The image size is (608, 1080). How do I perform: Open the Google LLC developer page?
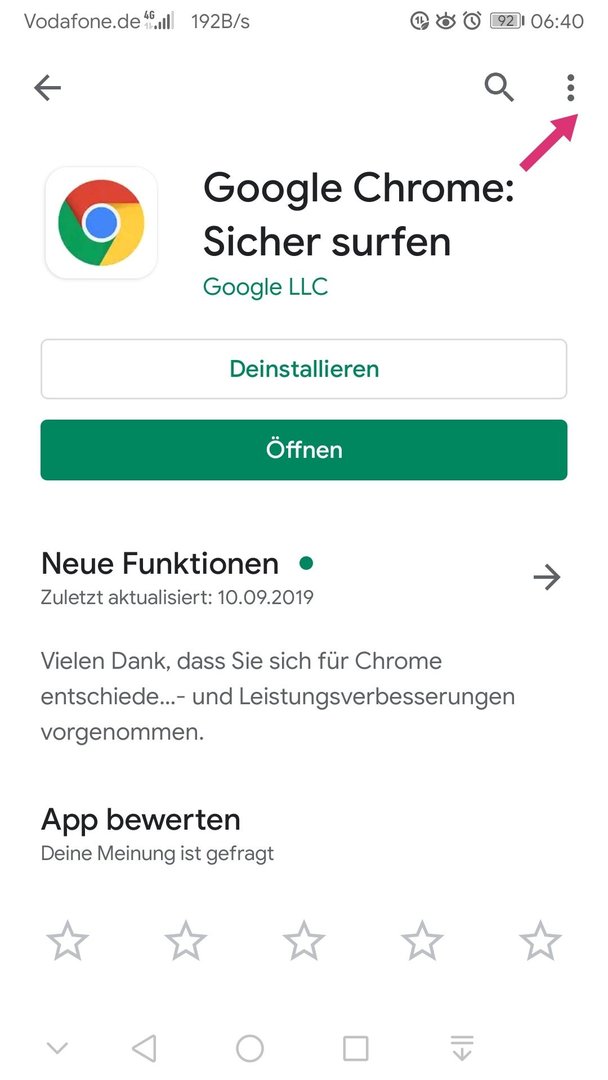click(266, 286)
